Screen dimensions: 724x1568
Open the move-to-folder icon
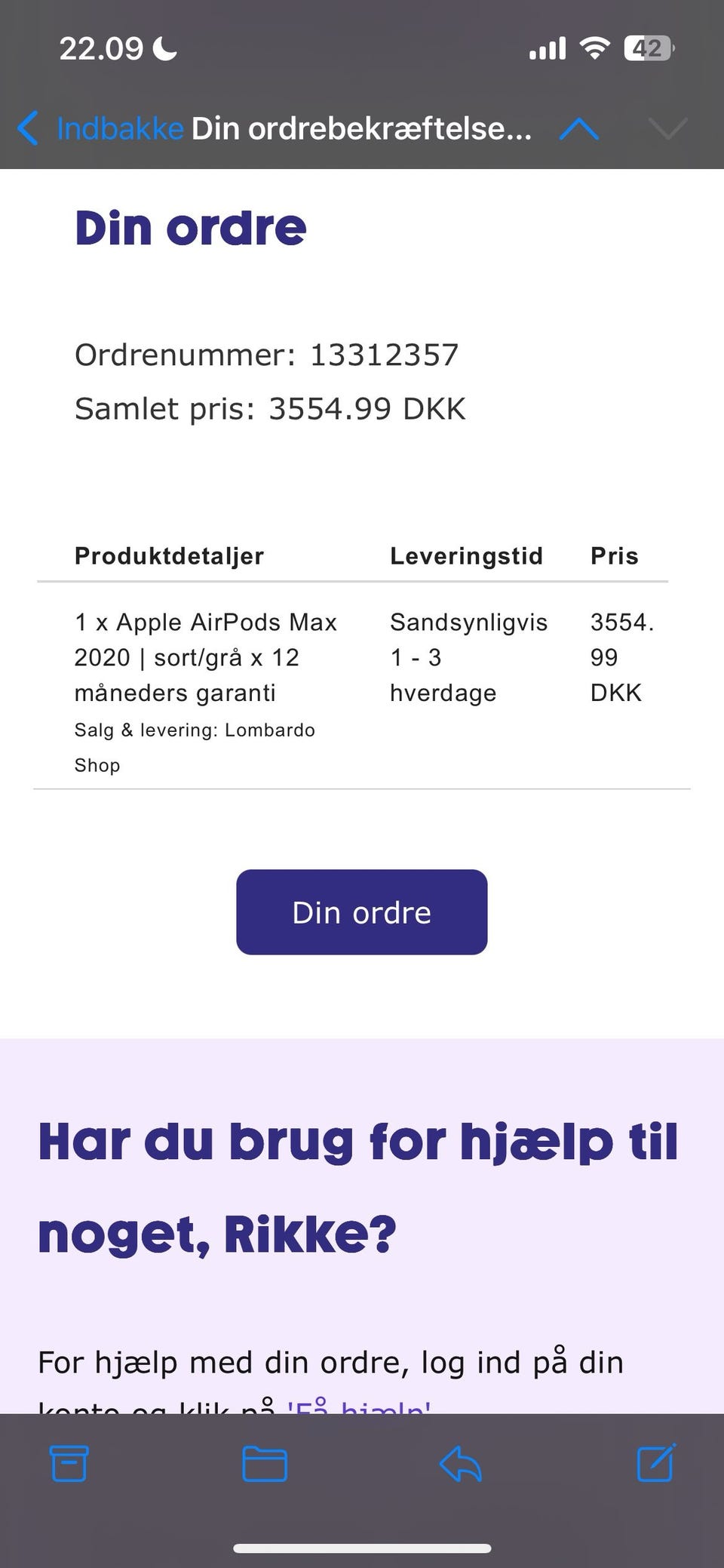point(264,1464)
